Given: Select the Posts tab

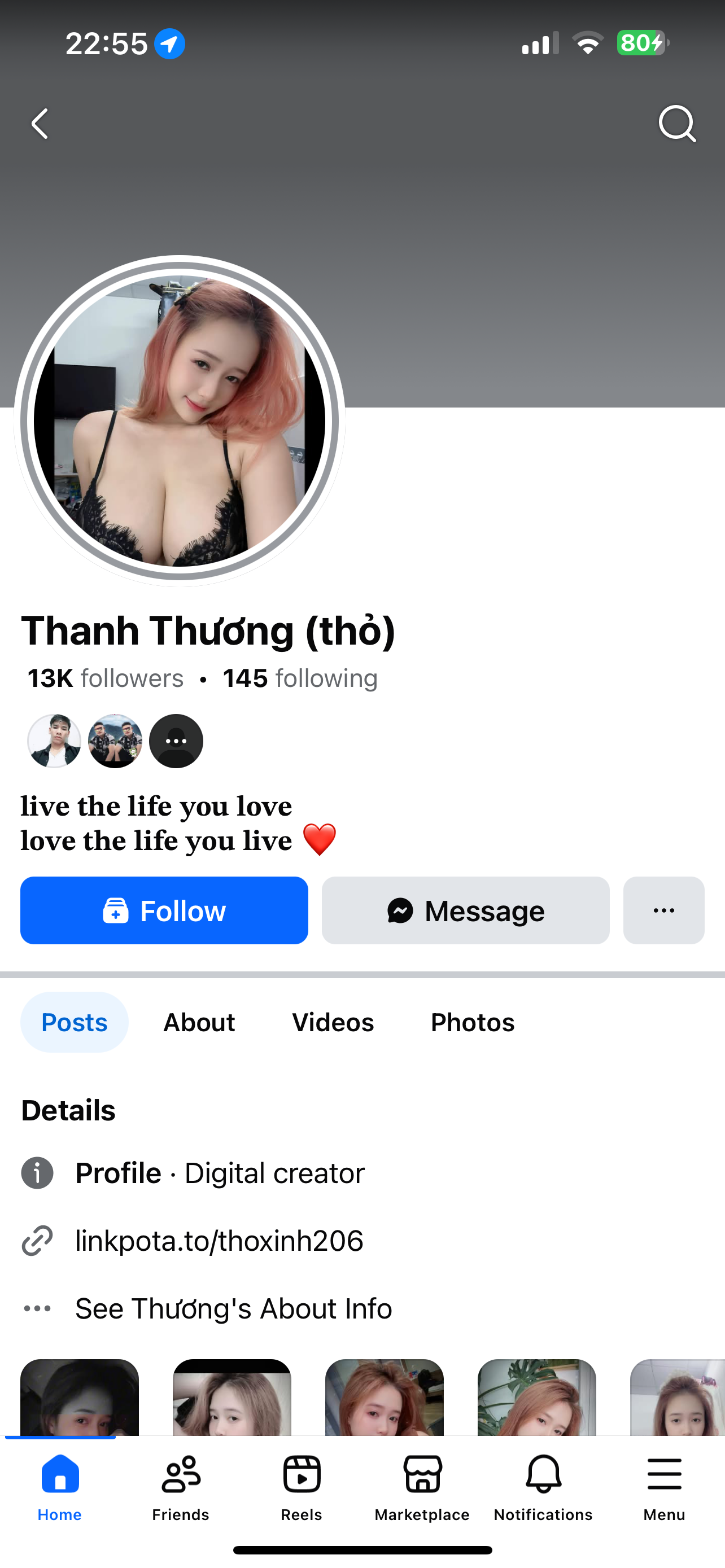Looking at the screenshot, I should 75,1023.
